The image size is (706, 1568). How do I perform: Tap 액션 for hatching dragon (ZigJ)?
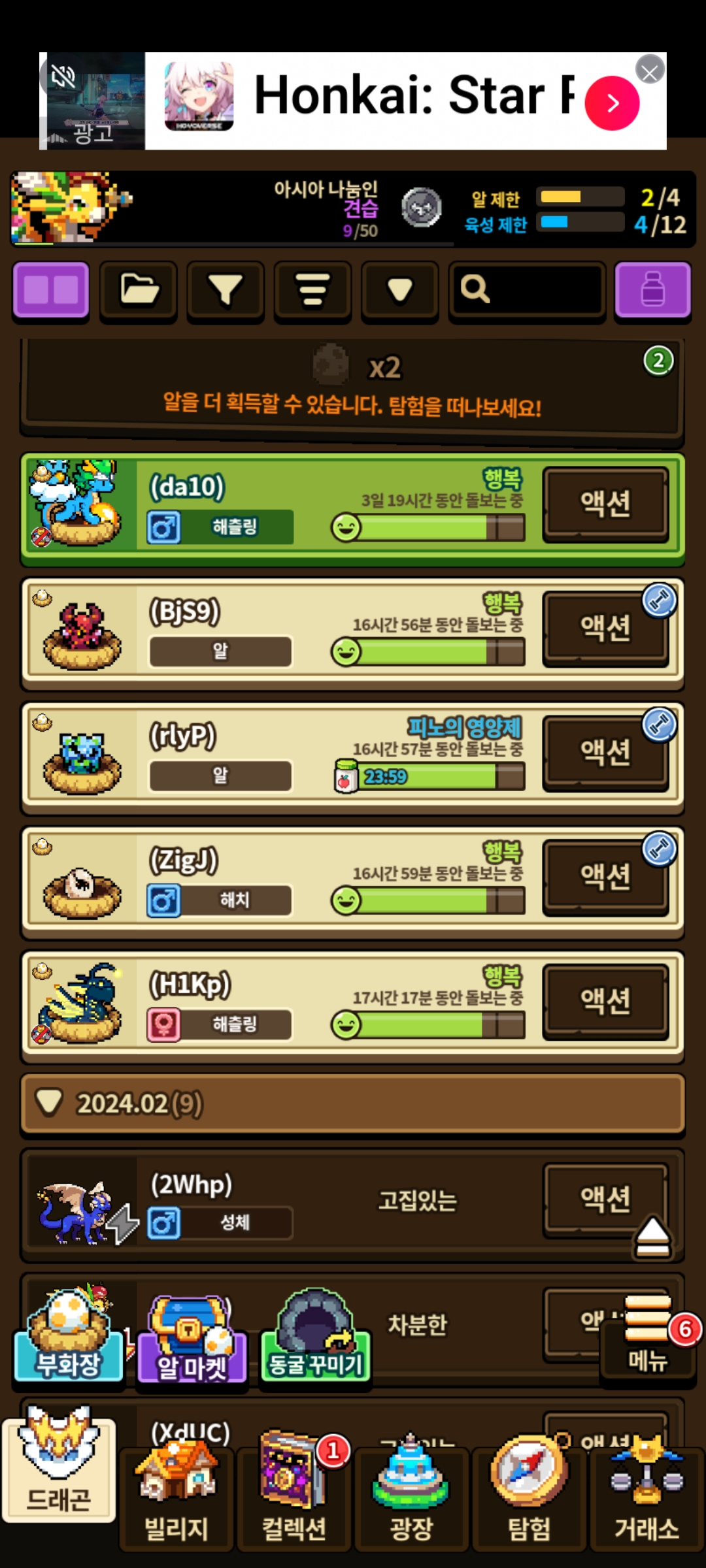(x=605, y=877)
